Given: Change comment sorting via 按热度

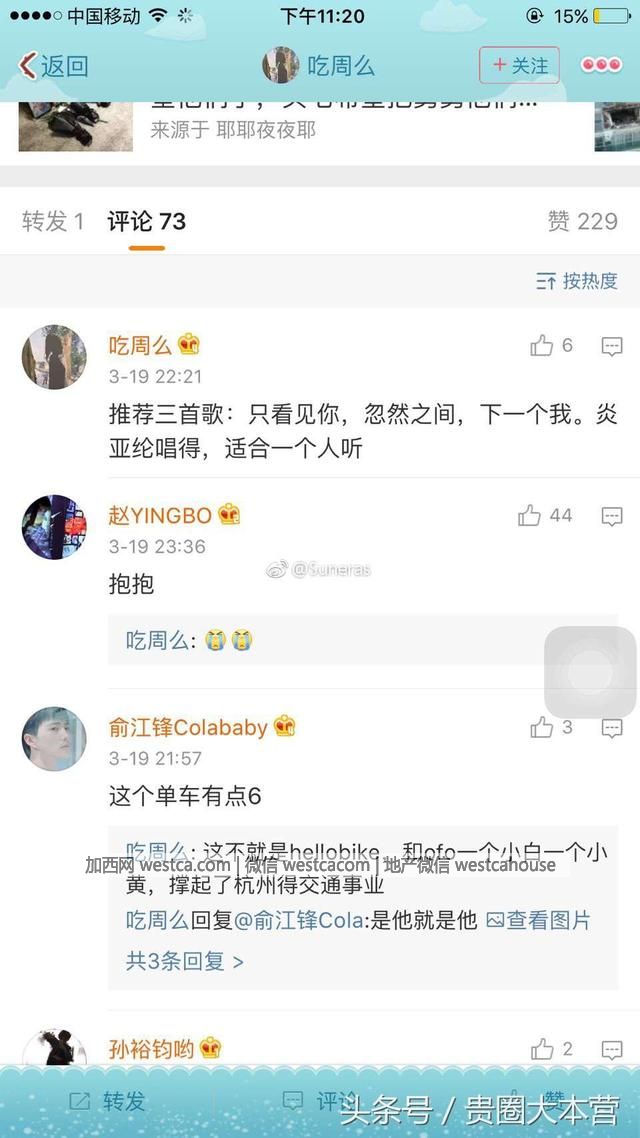Looking at the screenshot, I should tap(577, 281).
